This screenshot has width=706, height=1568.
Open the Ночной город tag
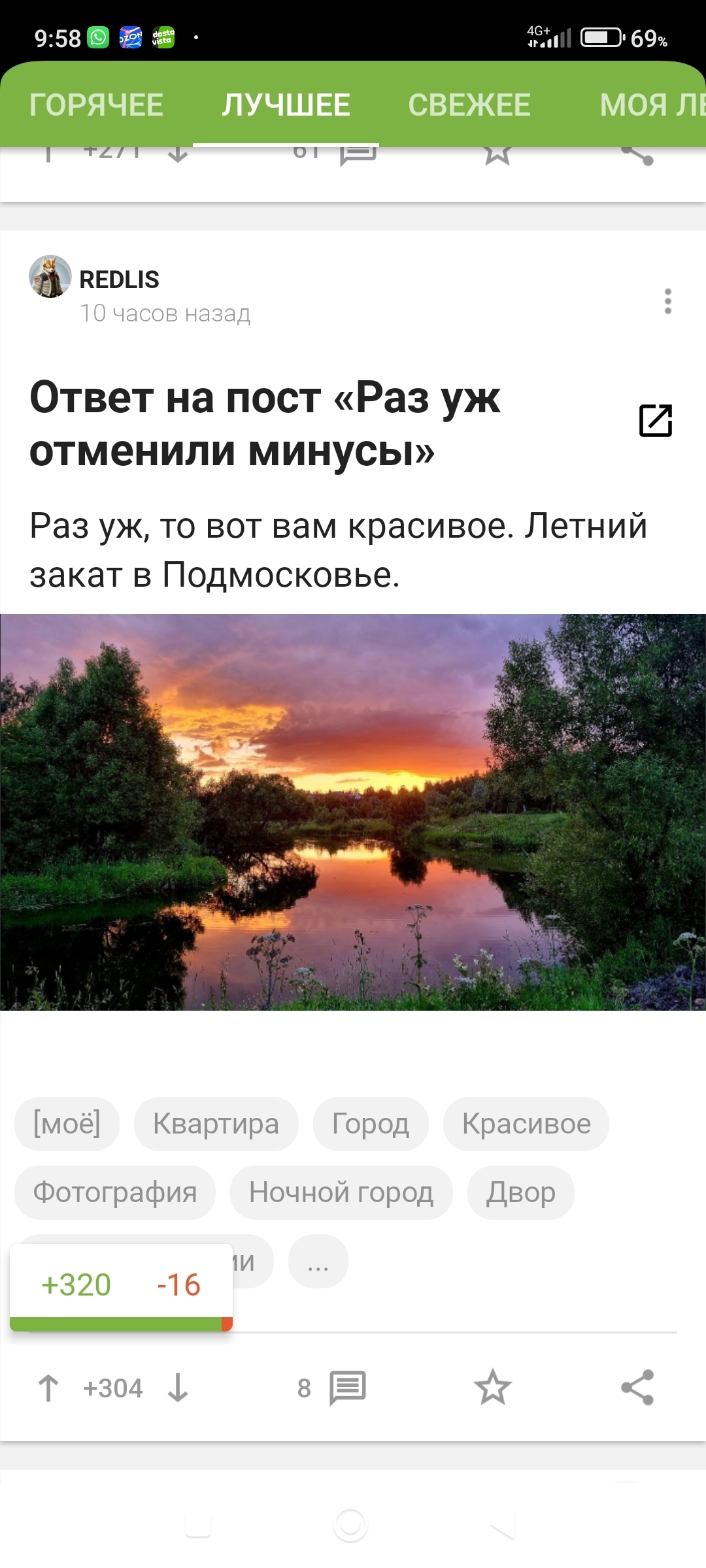tap(341, 1192)
